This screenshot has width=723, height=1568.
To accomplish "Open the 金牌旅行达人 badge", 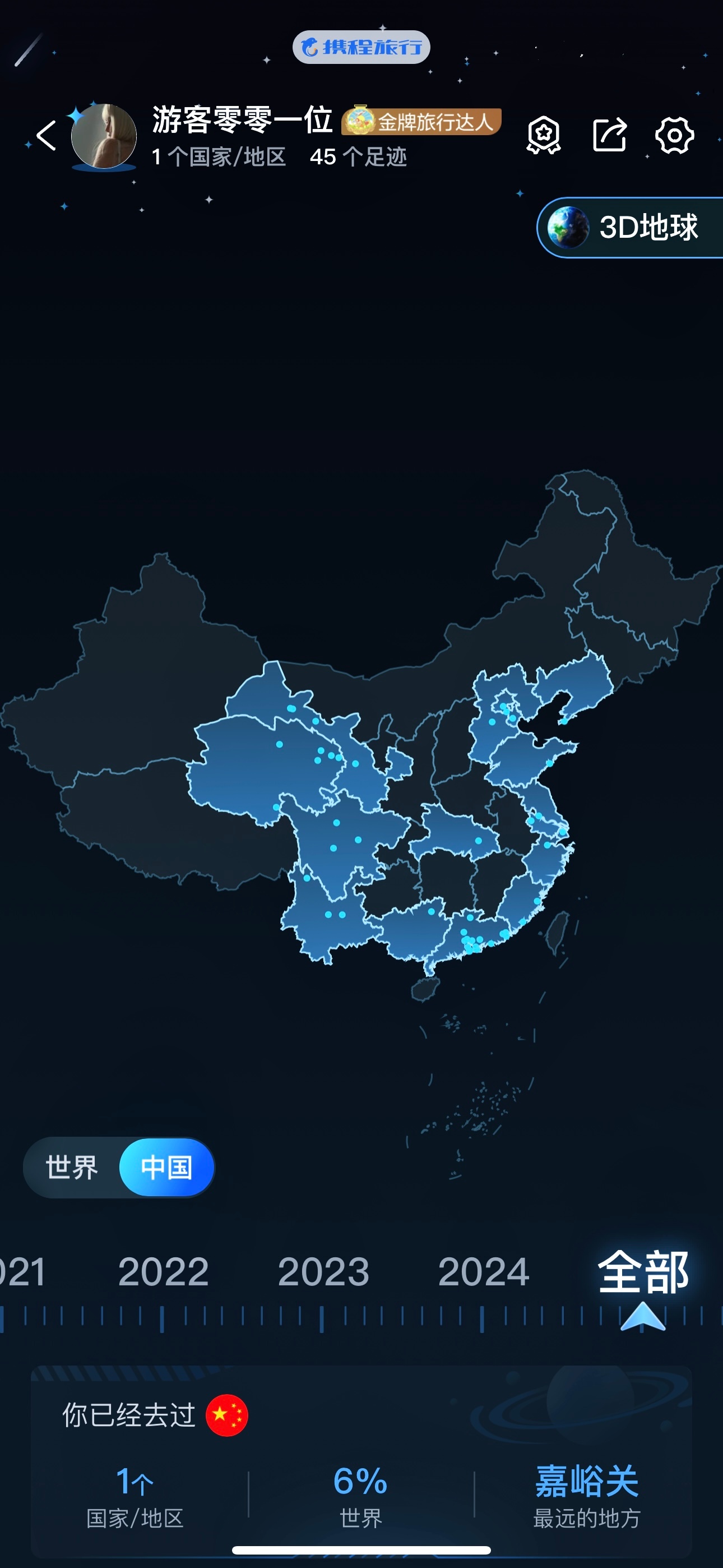I will (421, 119).
